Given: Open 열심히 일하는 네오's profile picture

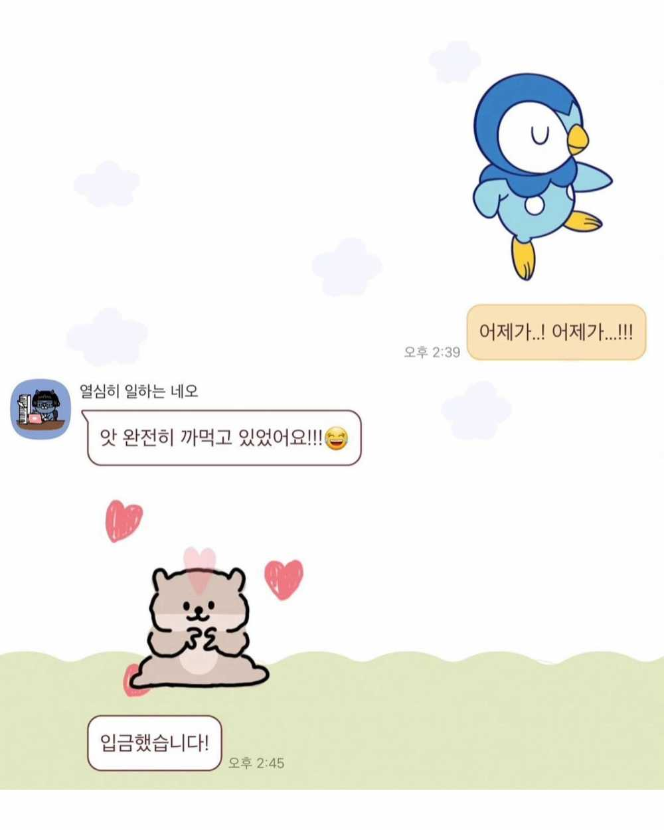Looking at the screenshot, I should tap(40, 409).
